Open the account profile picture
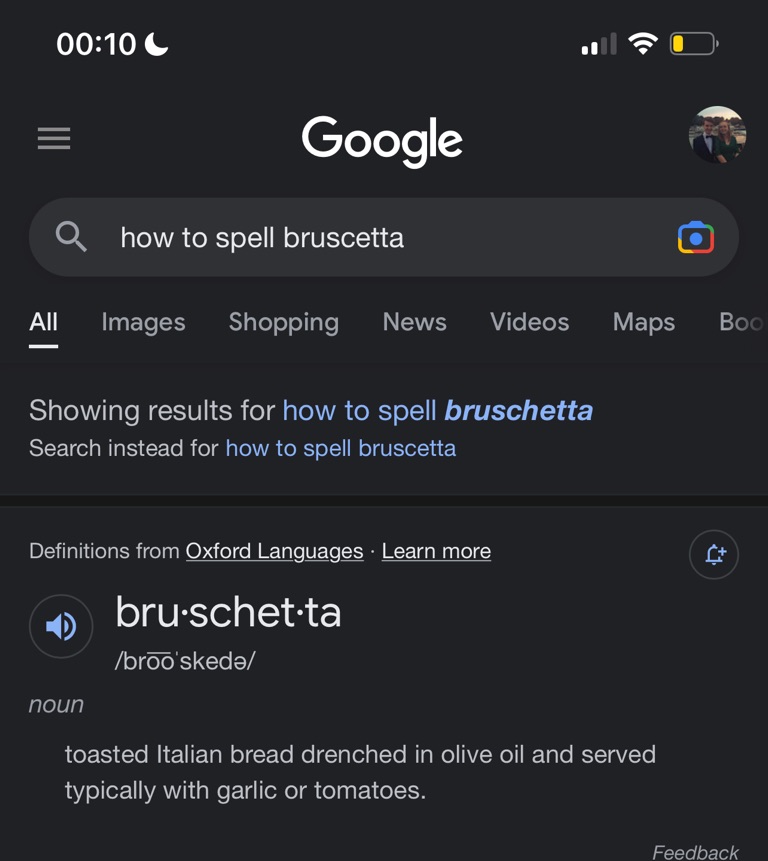 [717, 135]
